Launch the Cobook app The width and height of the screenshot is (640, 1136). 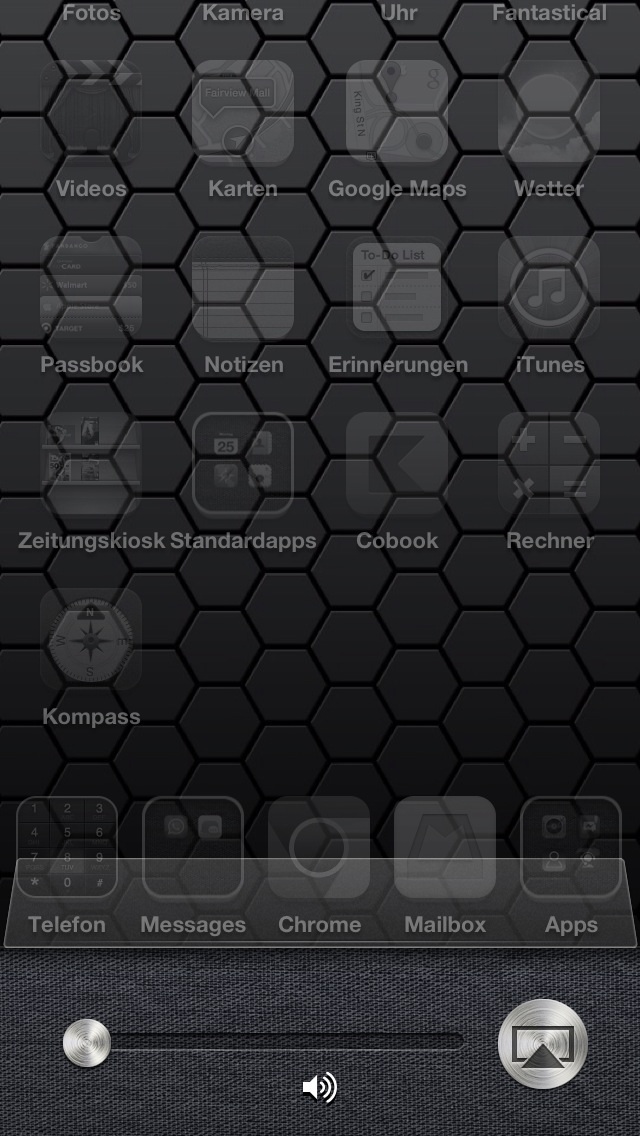(x=397, y=464)
